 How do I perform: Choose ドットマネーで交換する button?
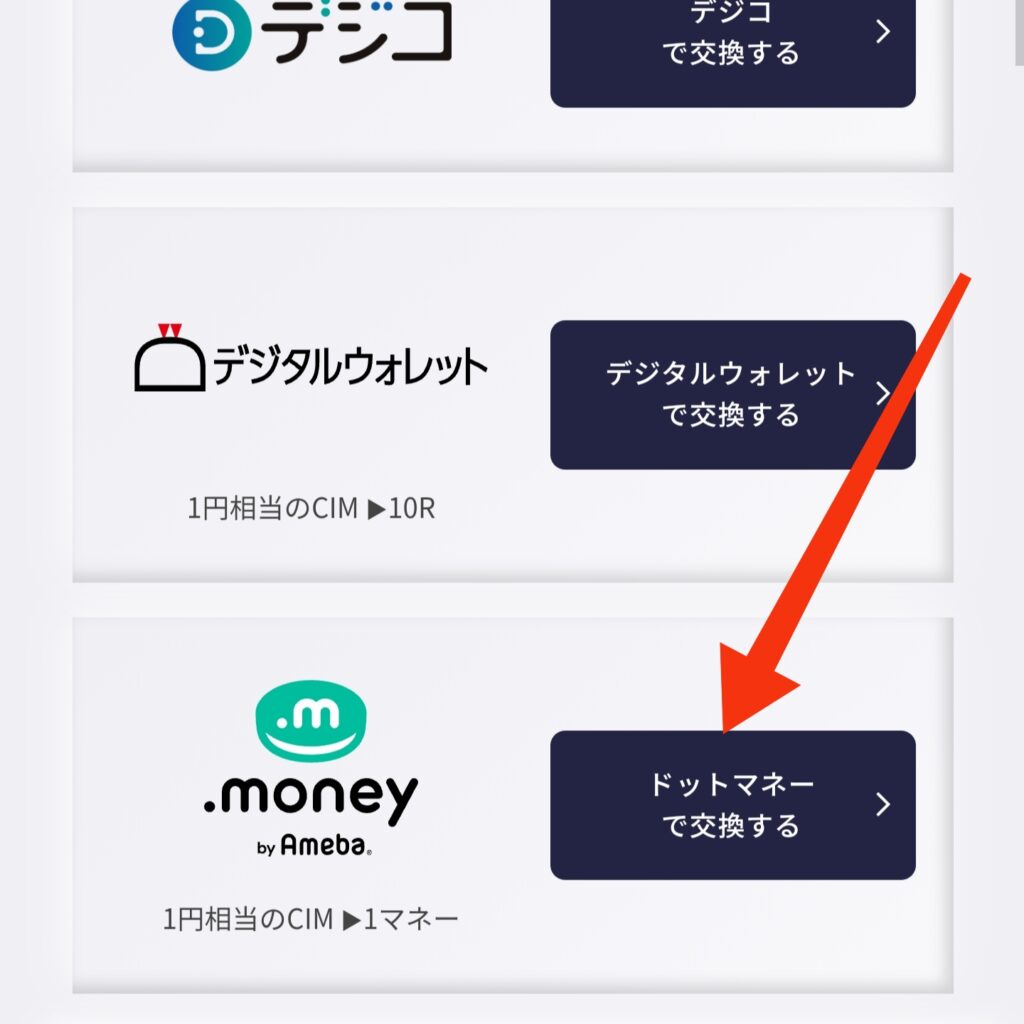732,805
